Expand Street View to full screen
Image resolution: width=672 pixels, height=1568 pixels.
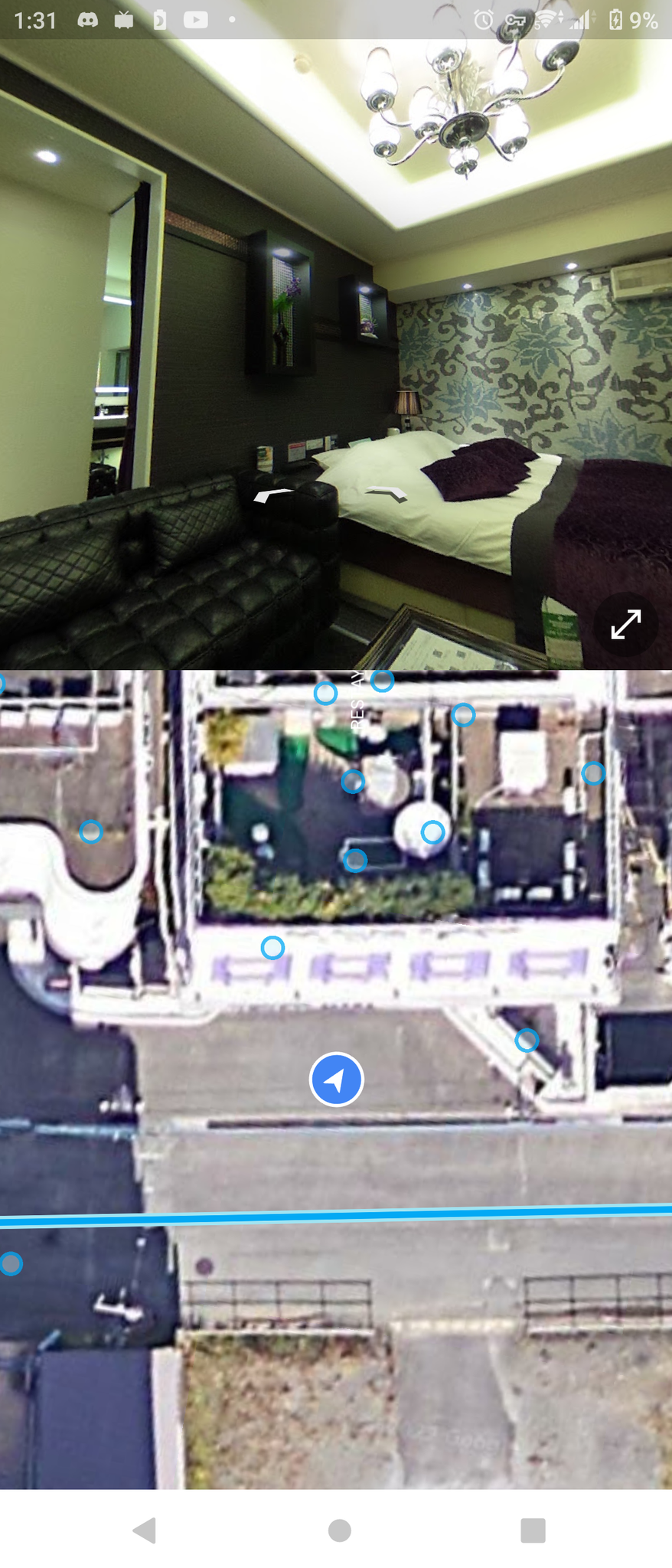[x=625, y=624]
